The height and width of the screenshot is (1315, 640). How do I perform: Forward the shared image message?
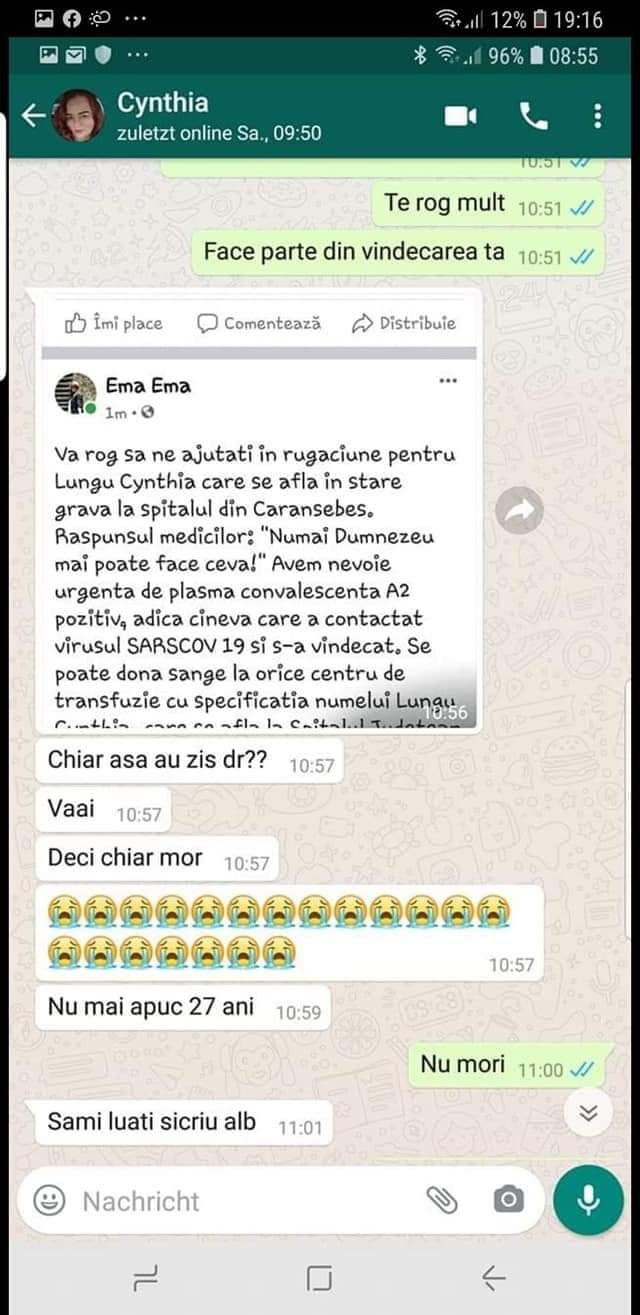click(x=520, y=511)
